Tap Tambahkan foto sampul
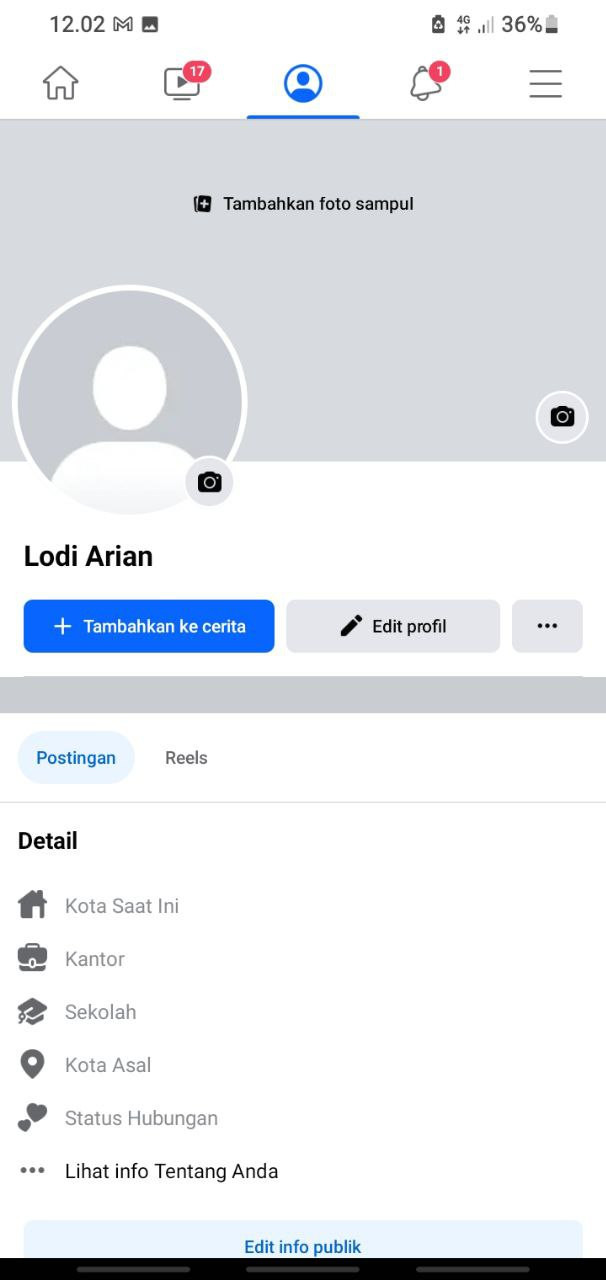The image size is (606, 1280). [x=304, y=204]
